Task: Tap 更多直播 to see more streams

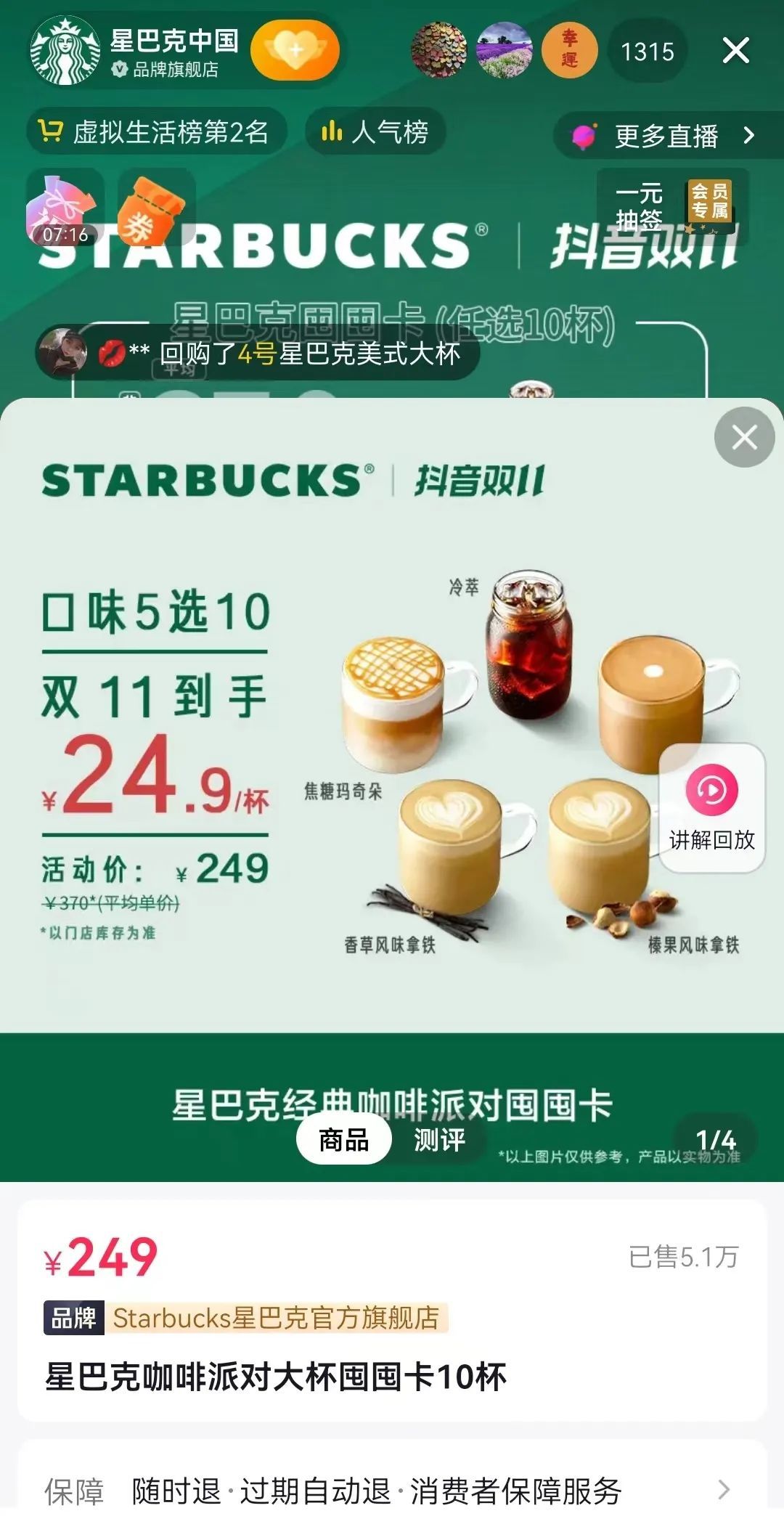Action: click(x=665, y=136)
